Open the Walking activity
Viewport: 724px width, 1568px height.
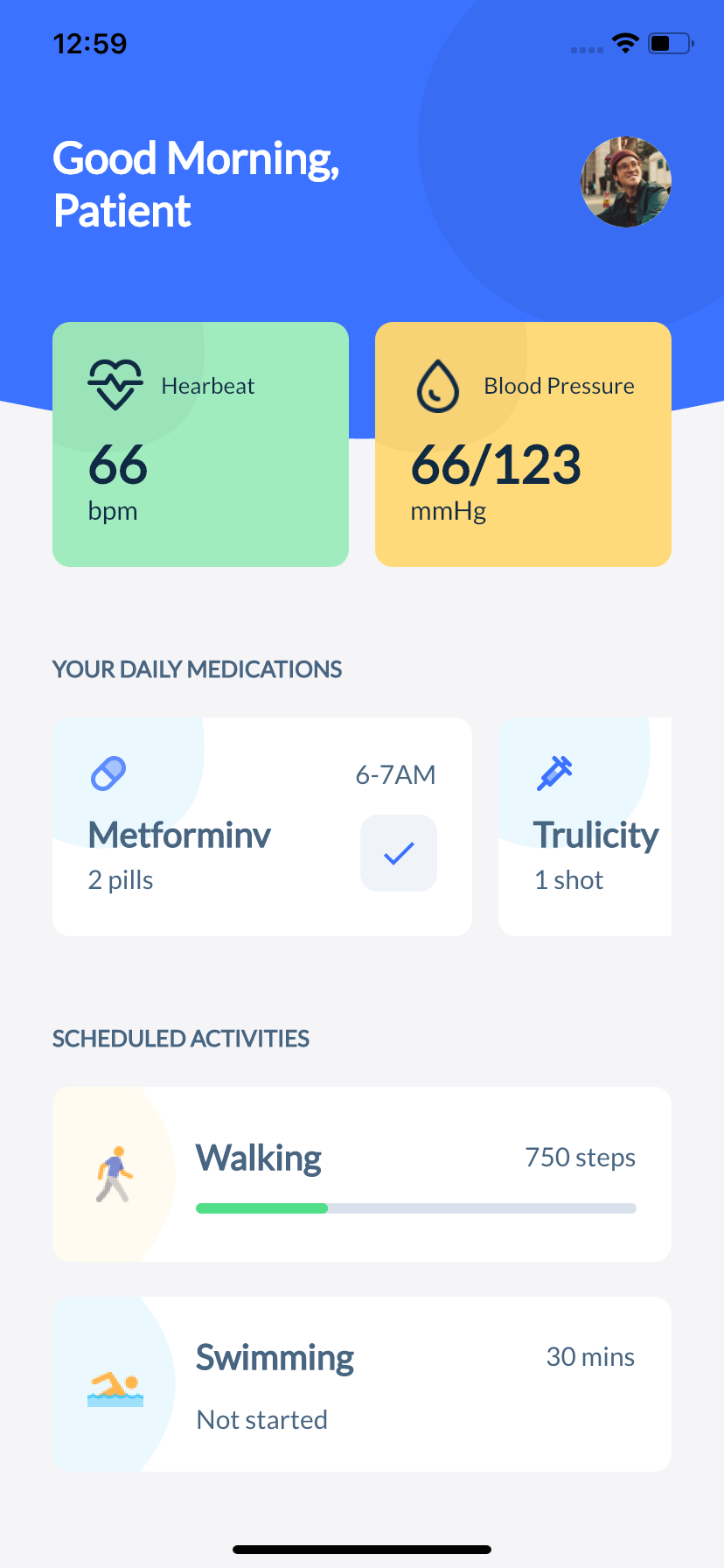pos(362,1174)
